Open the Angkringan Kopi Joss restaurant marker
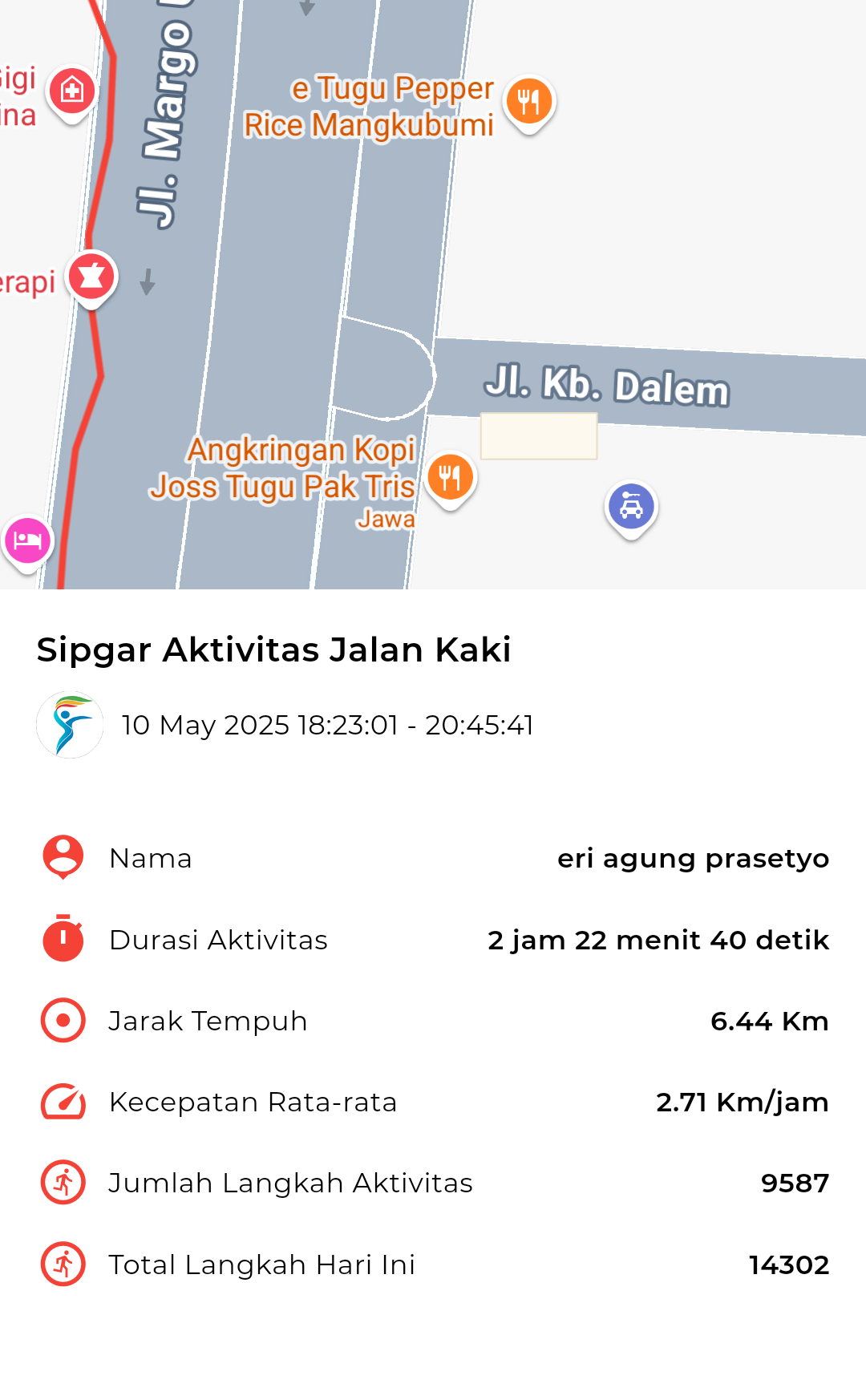 click(x=451, y=479)
